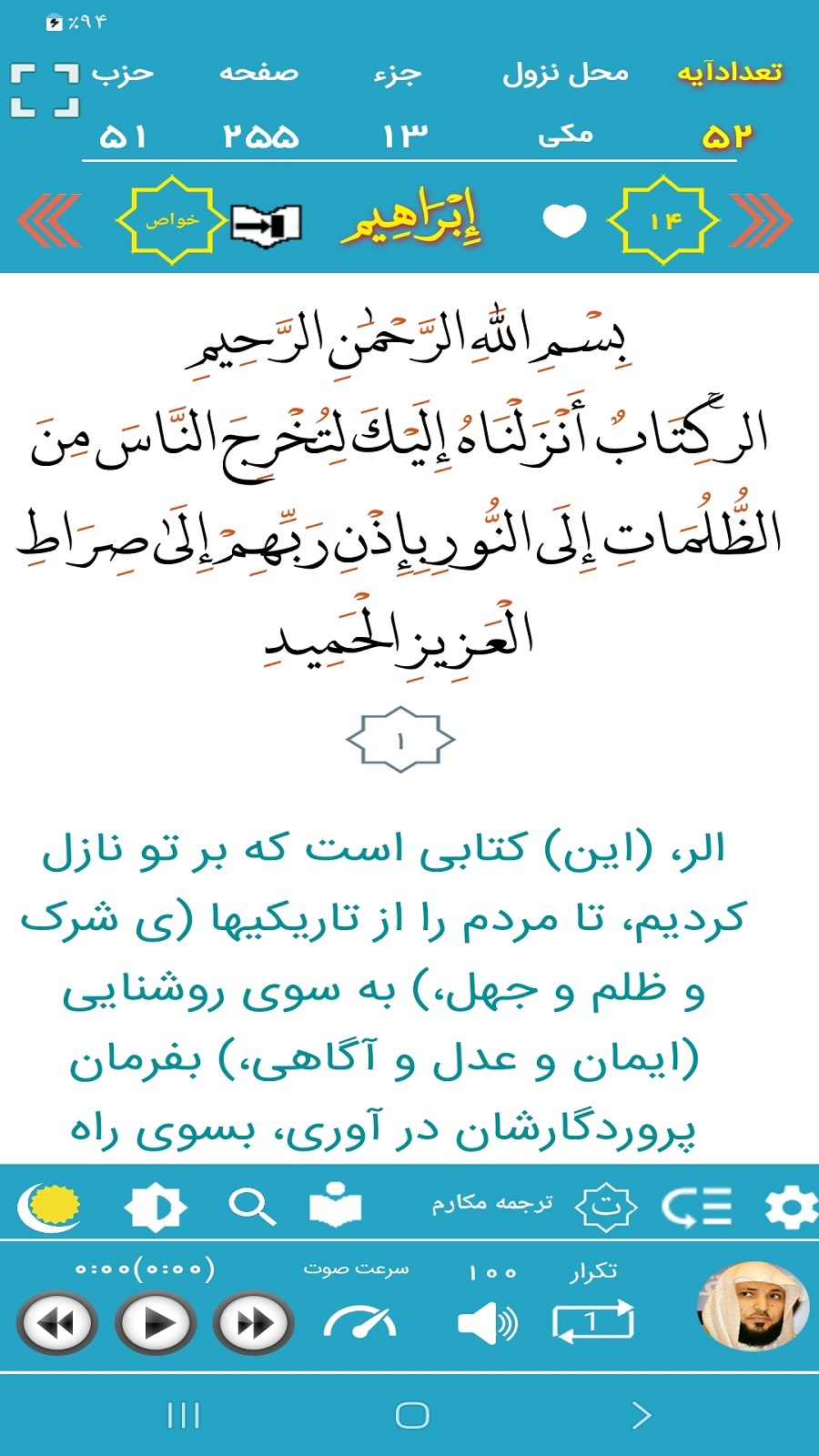Image resolution: width=819 pixels, height=1456 pixels.
Task: Toggle fullscreen reading mode
Action: (45, 91)
